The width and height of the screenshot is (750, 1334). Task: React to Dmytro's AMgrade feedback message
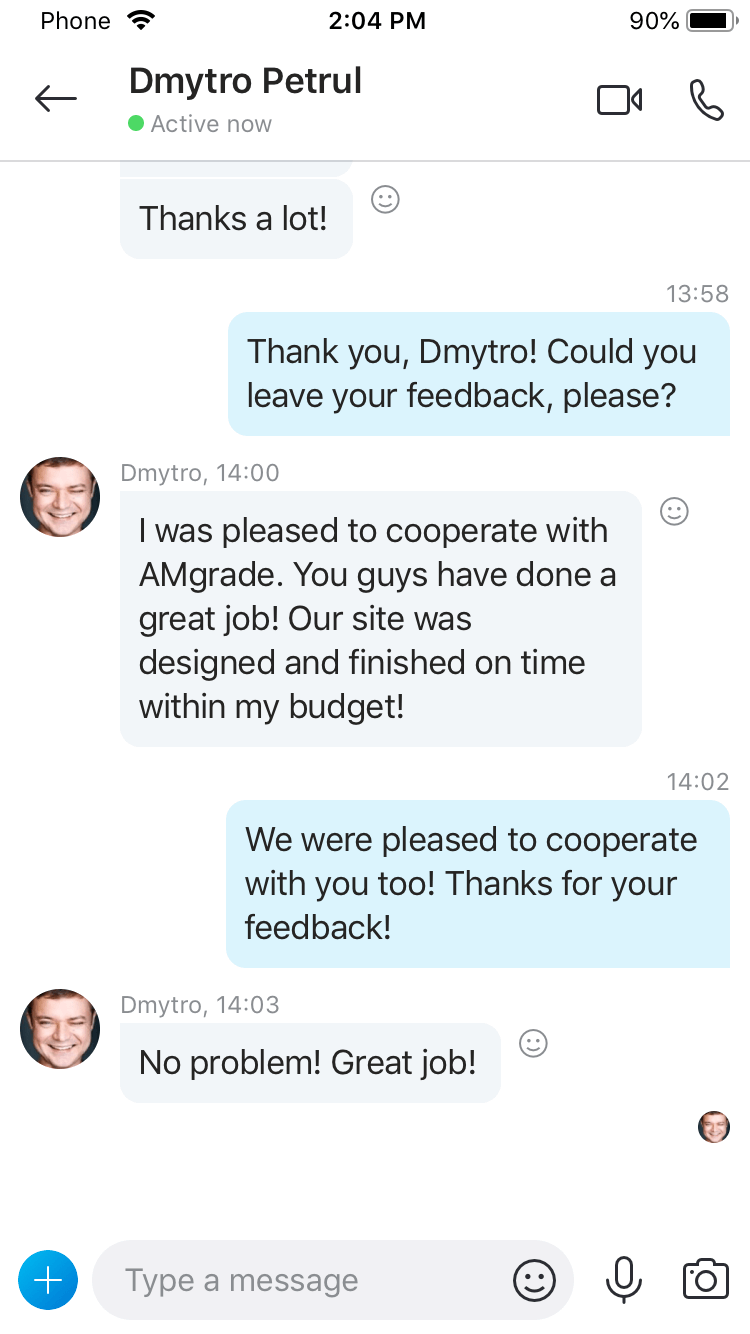(674, 511)
